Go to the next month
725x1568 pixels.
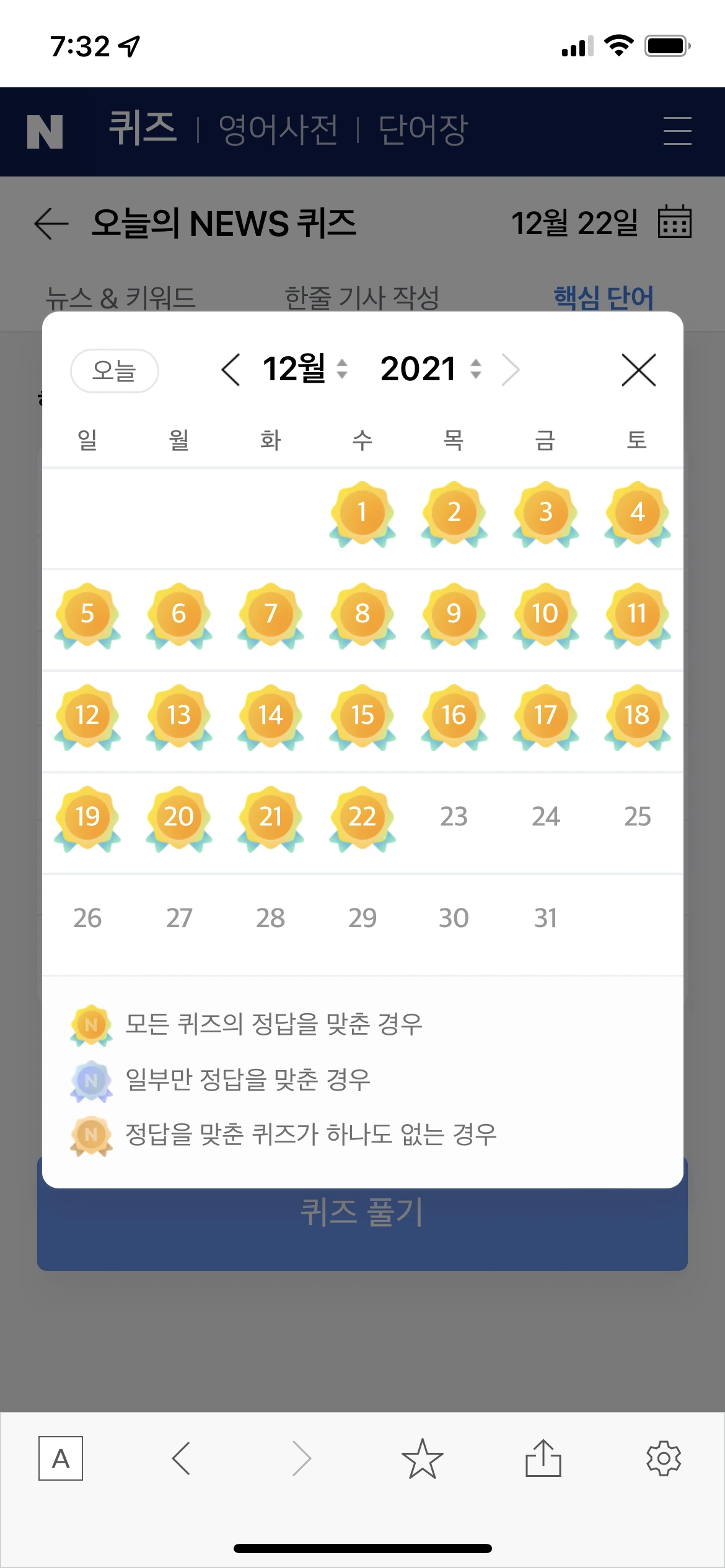pos(511,370)
